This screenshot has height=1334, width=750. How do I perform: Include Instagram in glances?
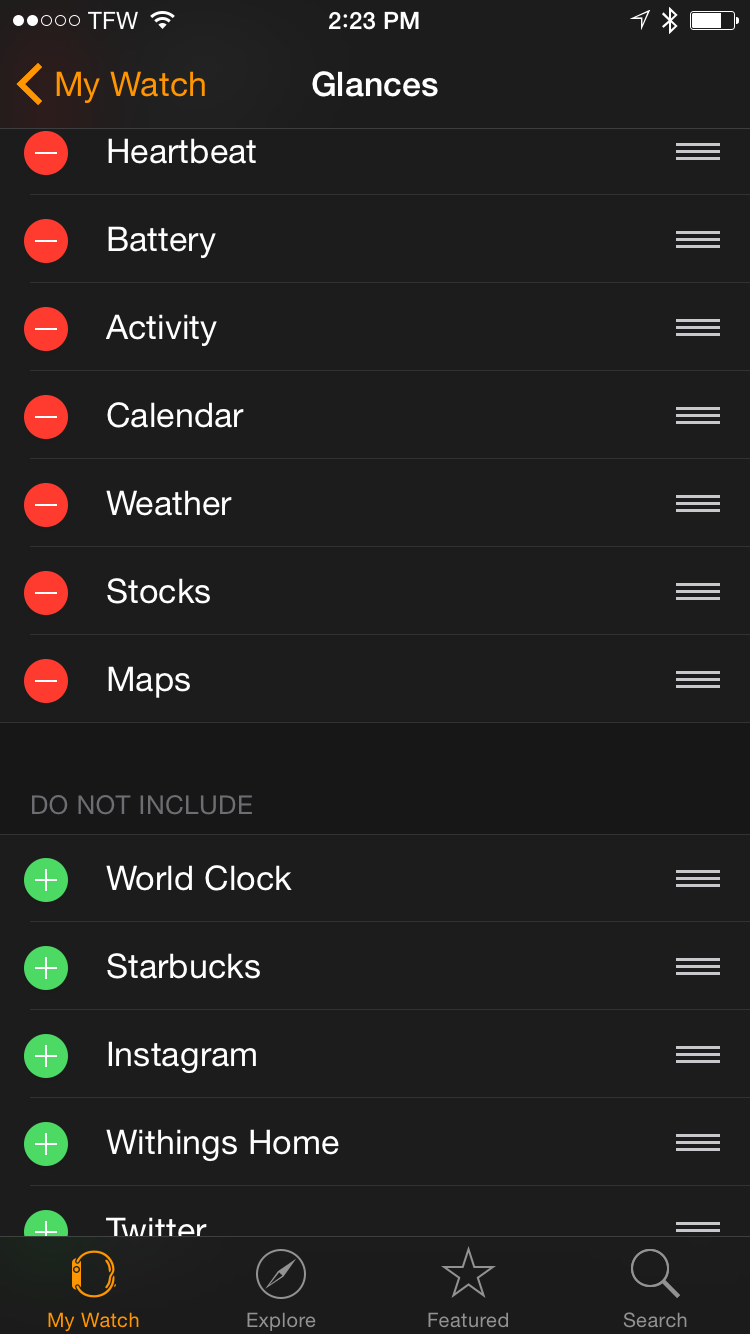pyautogui.click(x=46, y=1055)
